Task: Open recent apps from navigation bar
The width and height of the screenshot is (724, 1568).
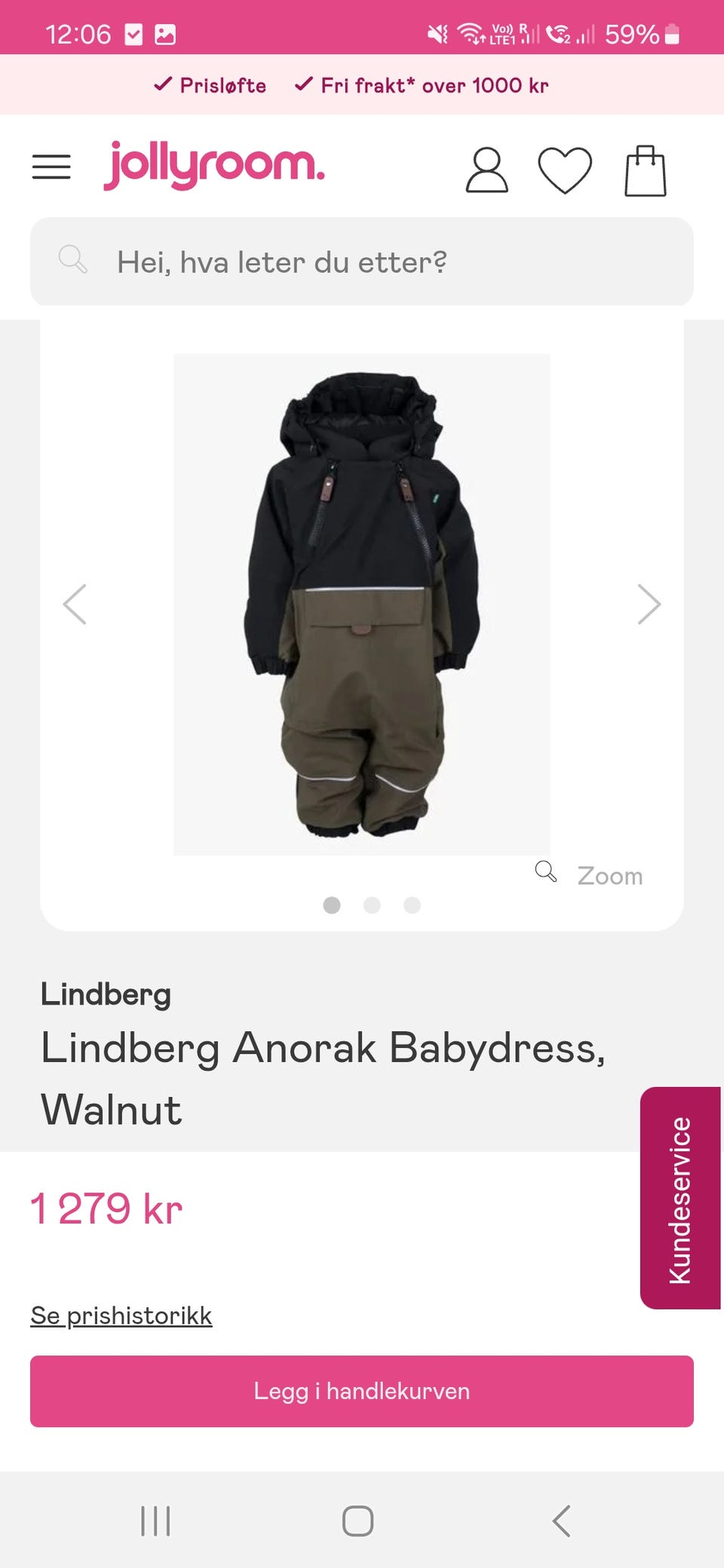Action: 155,1521
